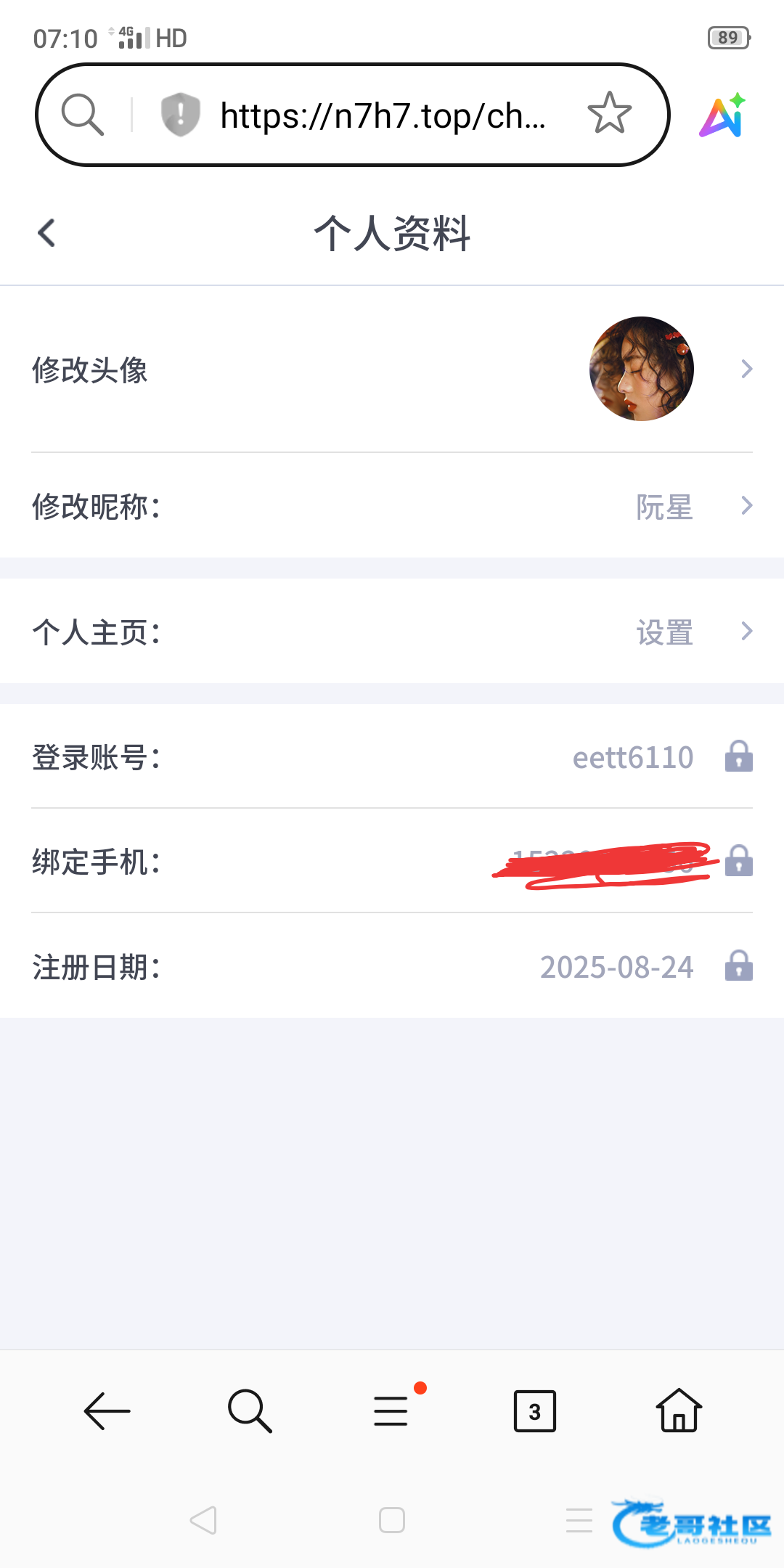The height and width of the screenshot is (1568, 784).
Task: Go to the browser home page
Action: tap(679, 1411)
